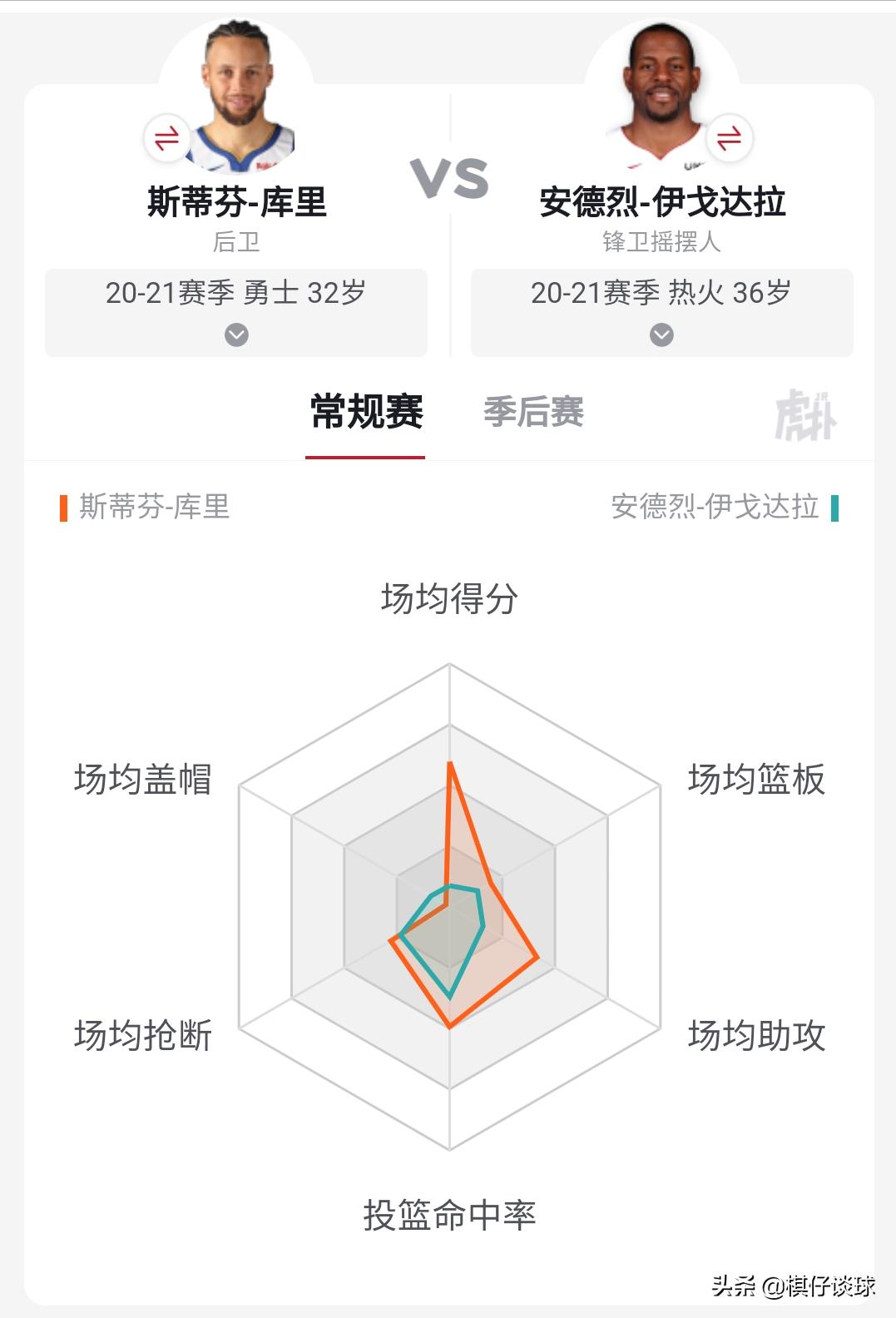Select the 常规赛 tab

pyautogui.click(x=366, y=413)
